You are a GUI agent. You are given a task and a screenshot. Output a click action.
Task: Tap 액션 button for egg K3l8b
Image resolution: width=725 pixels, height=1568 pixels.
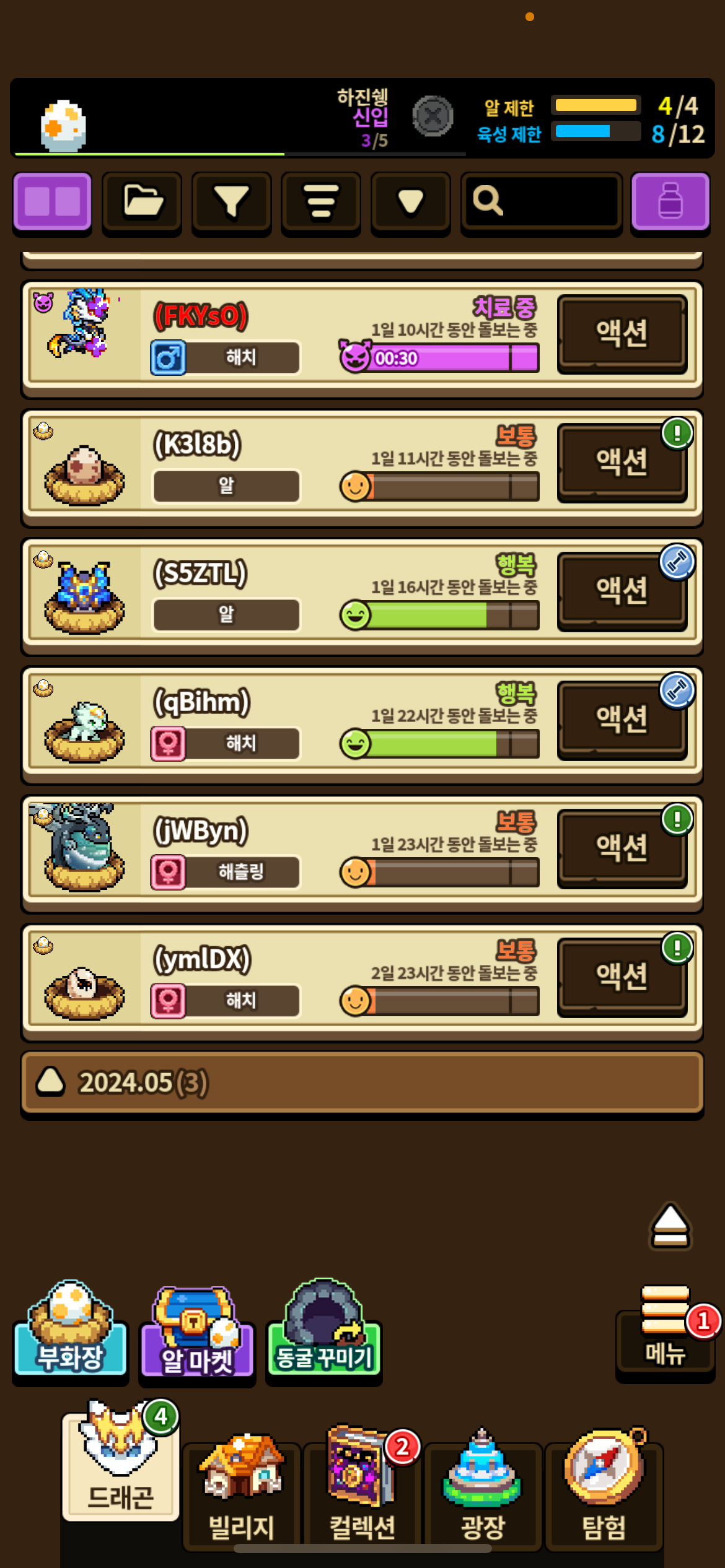(x=622, y=462)
